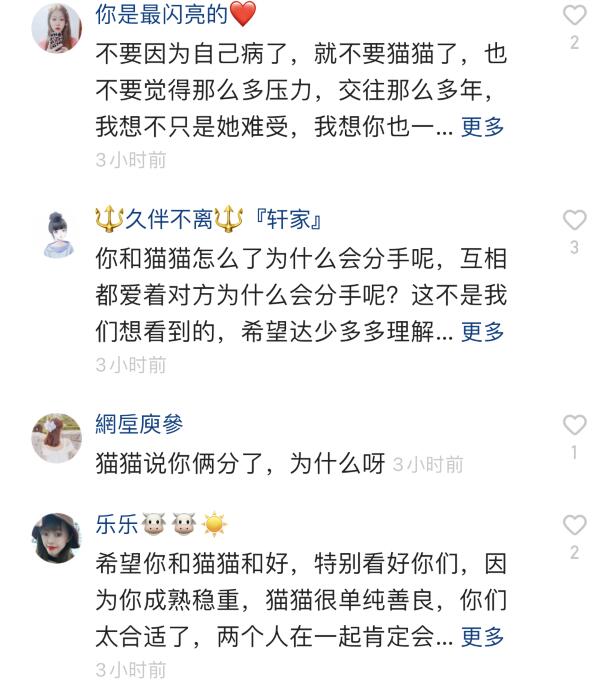The height and width of the screenshot is (685, 609).
Task: Like the comment by 乐乐
Action: (574, 525)
